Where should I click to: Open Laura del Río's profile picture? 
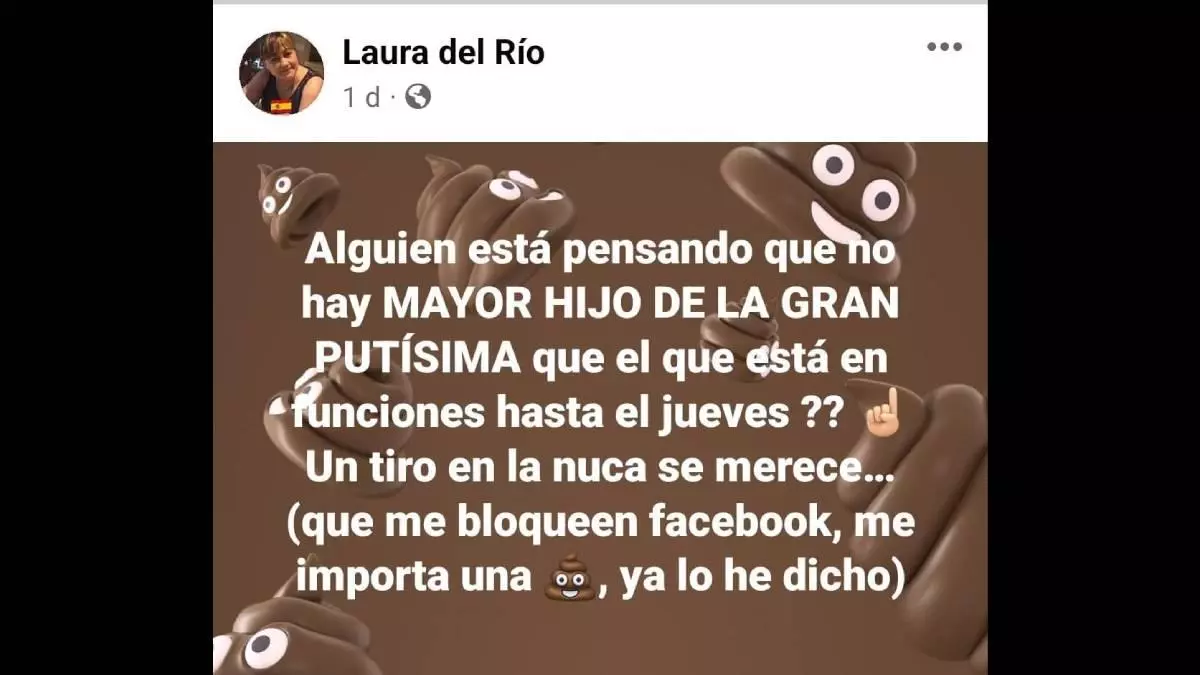281,73
